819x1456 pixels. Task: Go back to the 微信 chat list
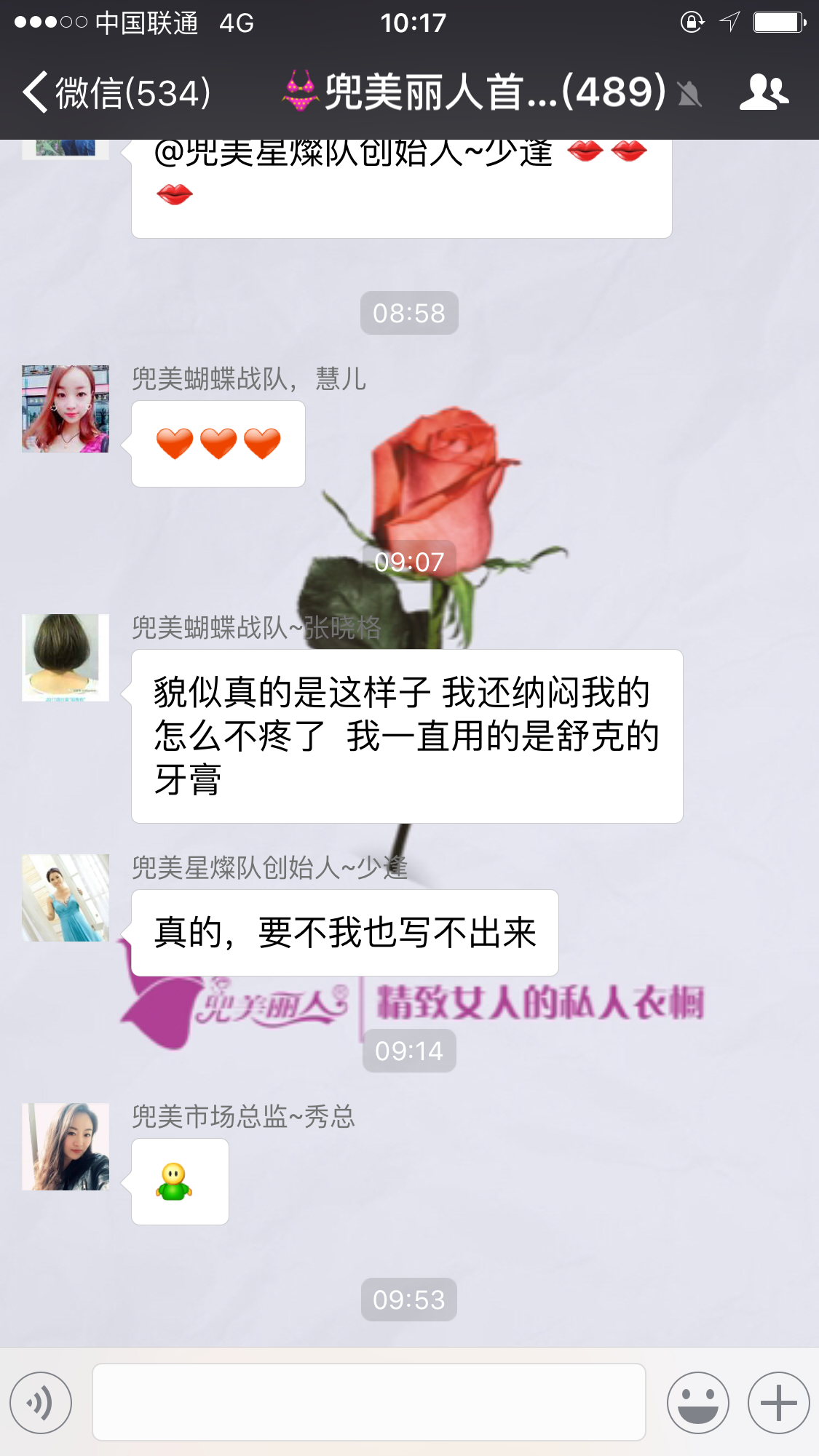click(x=116, y=93)
